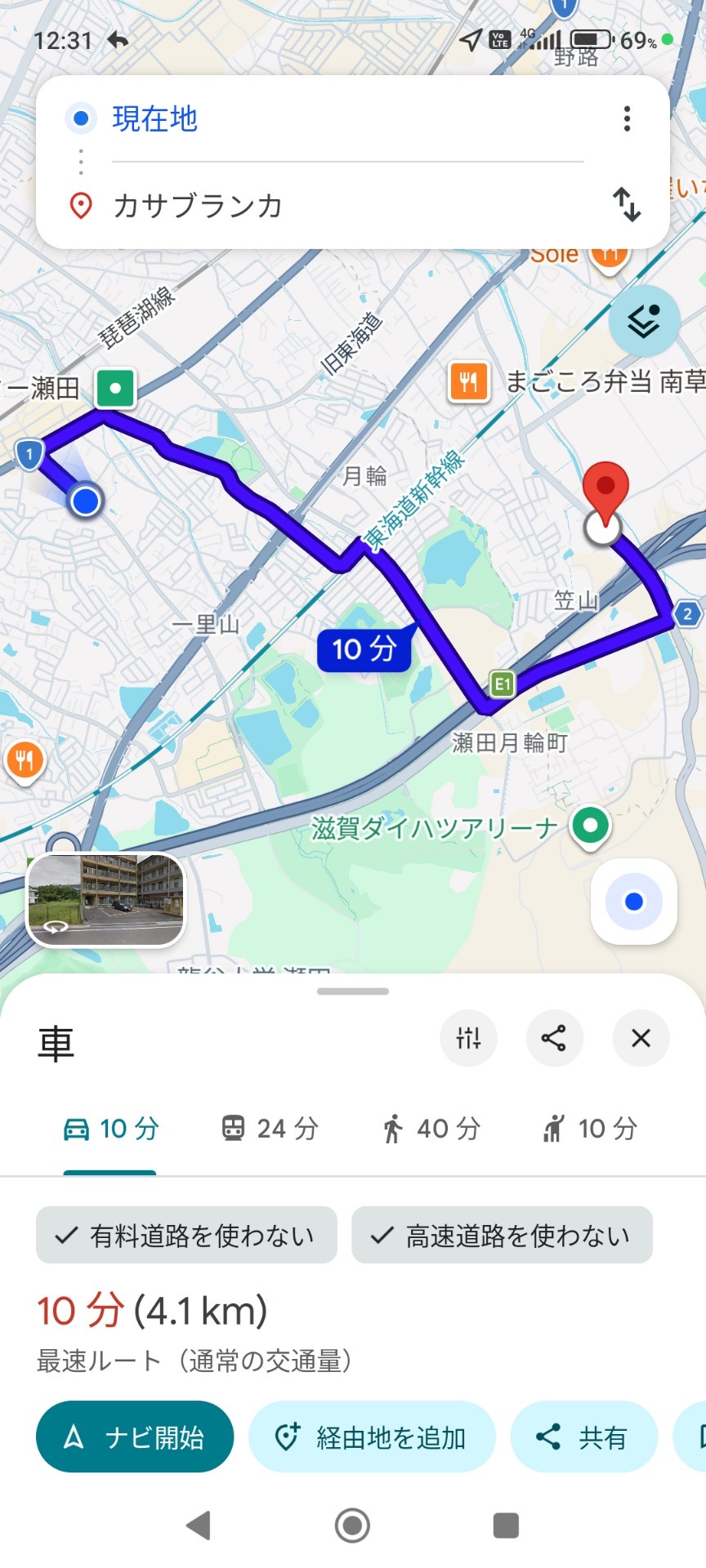Switch to the transit tab, 24 分
Screen dimensions: 706x1568
tap(270, 1129)
